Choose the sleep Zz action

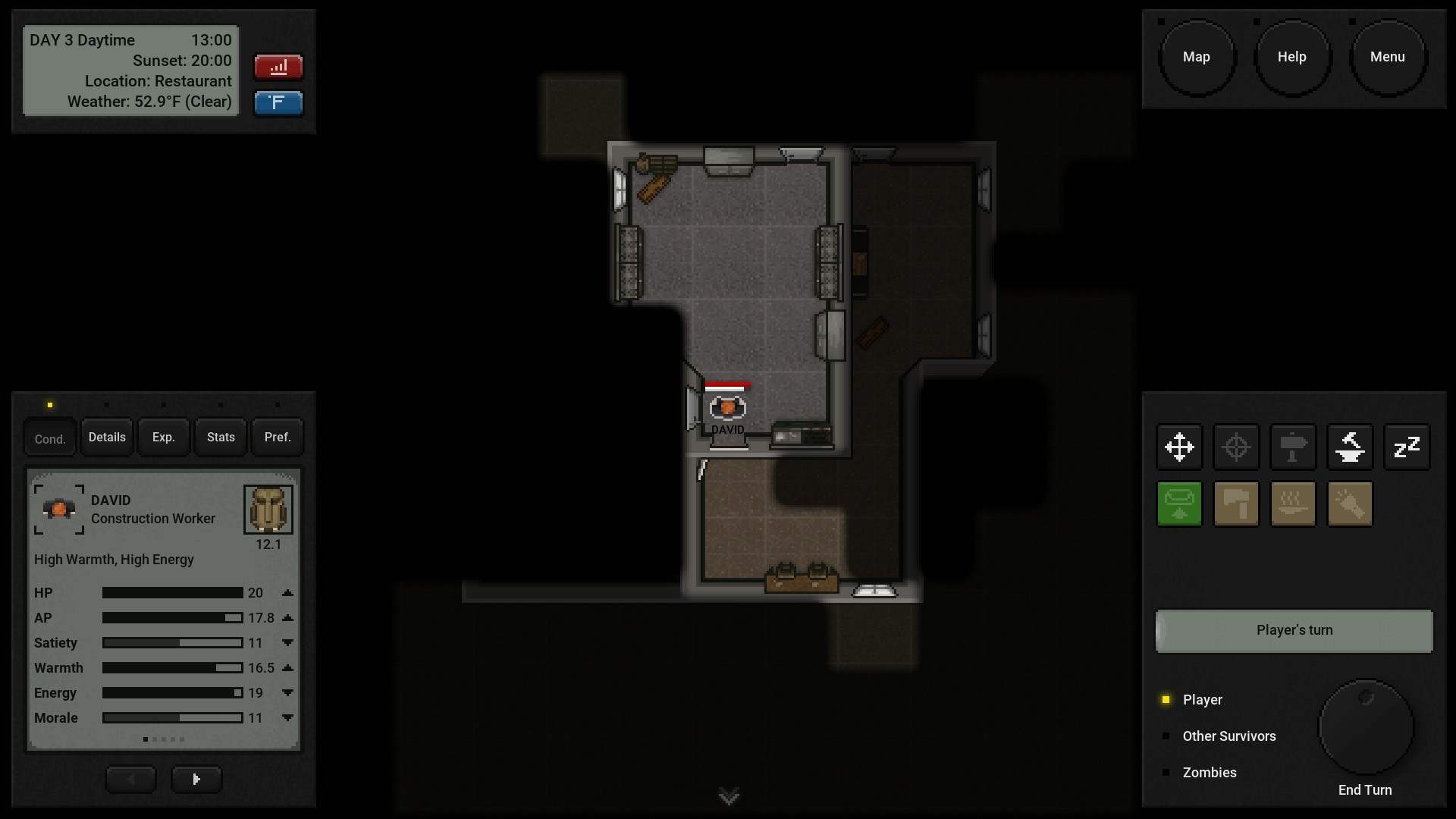point(1407,447)
